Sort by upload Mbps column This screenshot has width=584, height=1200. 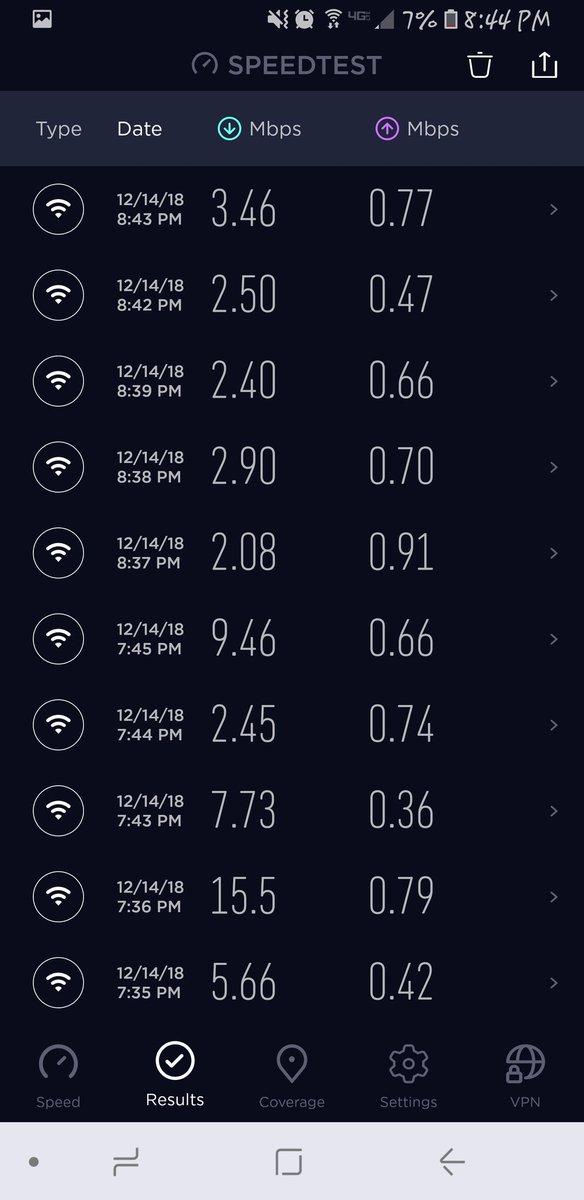point(417,129)
